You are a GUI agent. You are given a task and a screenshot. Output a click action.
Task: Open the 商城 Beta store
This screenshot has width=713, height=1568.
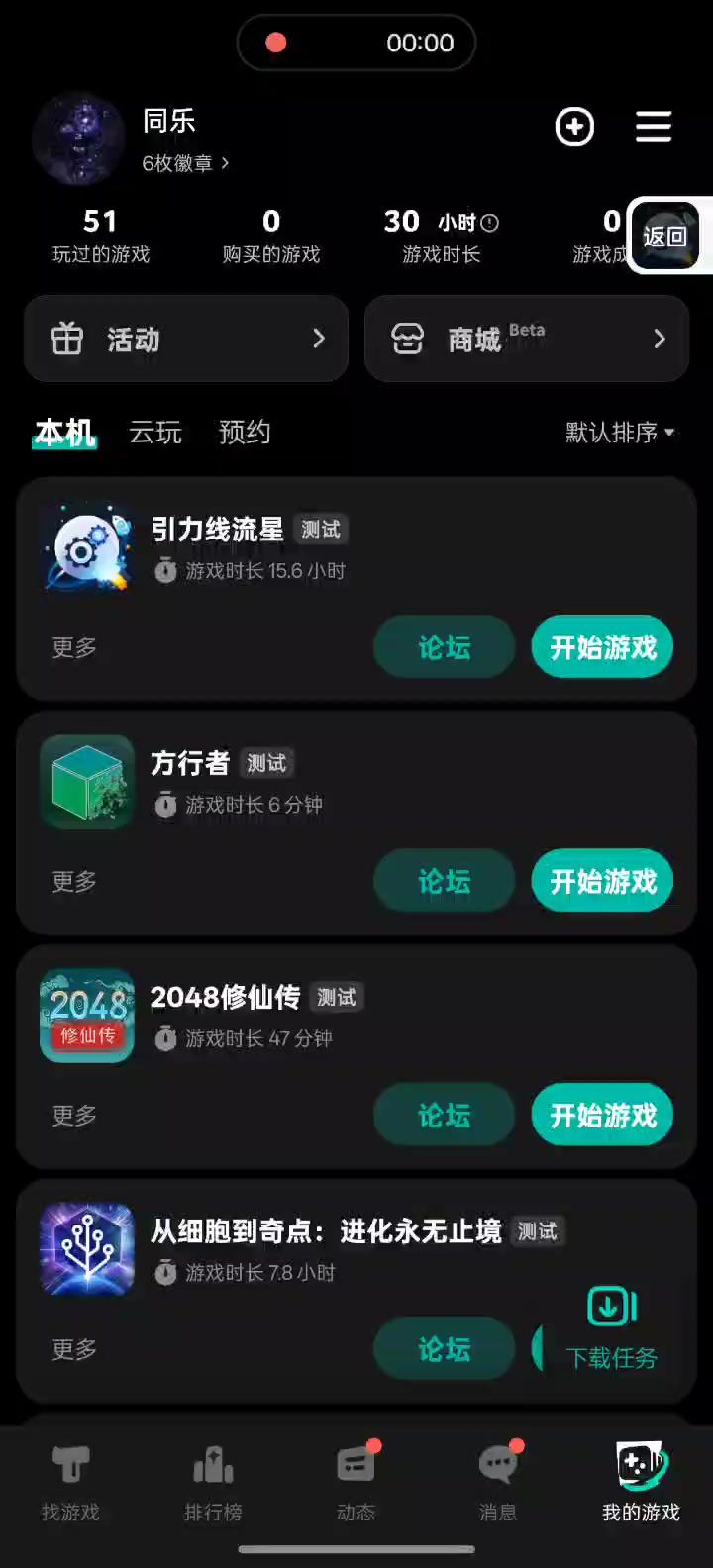[x=527, y=340]
